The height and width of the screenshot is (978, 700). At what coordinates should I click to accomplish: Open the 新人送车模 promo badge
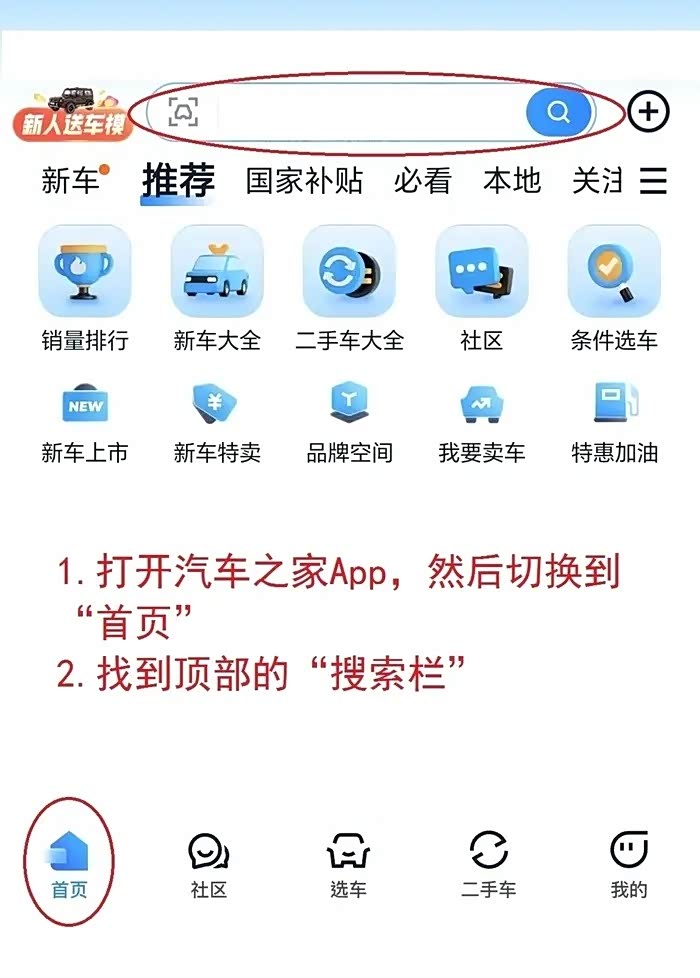click(x=72, y=113)
